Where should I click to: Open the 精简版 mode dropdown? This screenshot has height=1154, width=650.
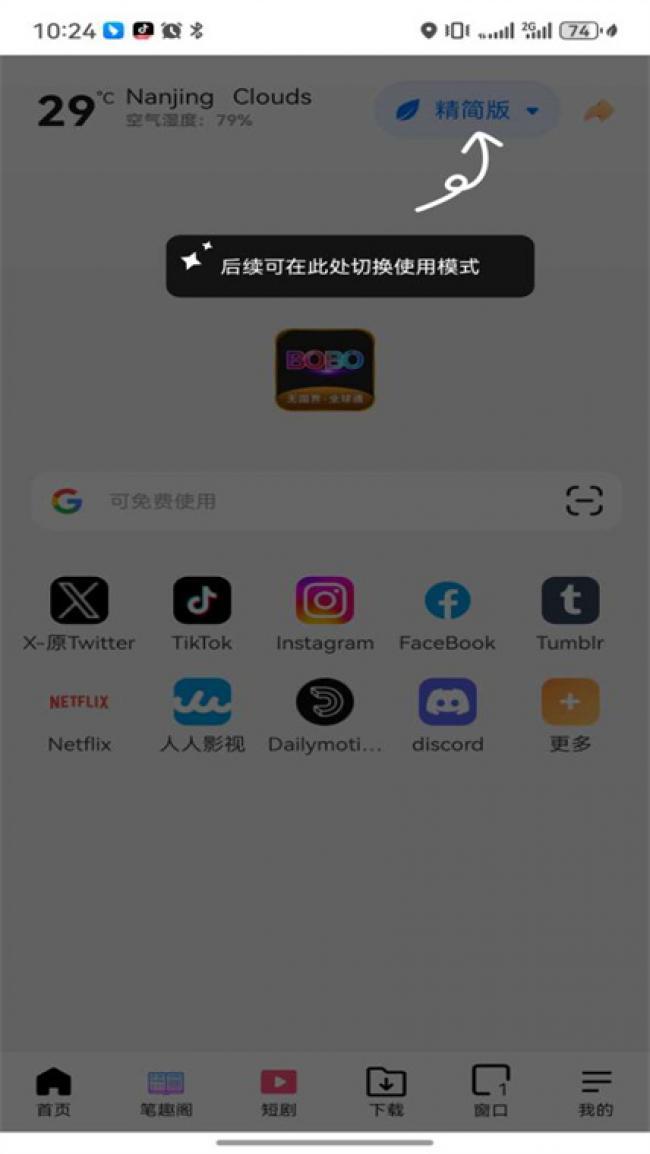click(468, 110)
